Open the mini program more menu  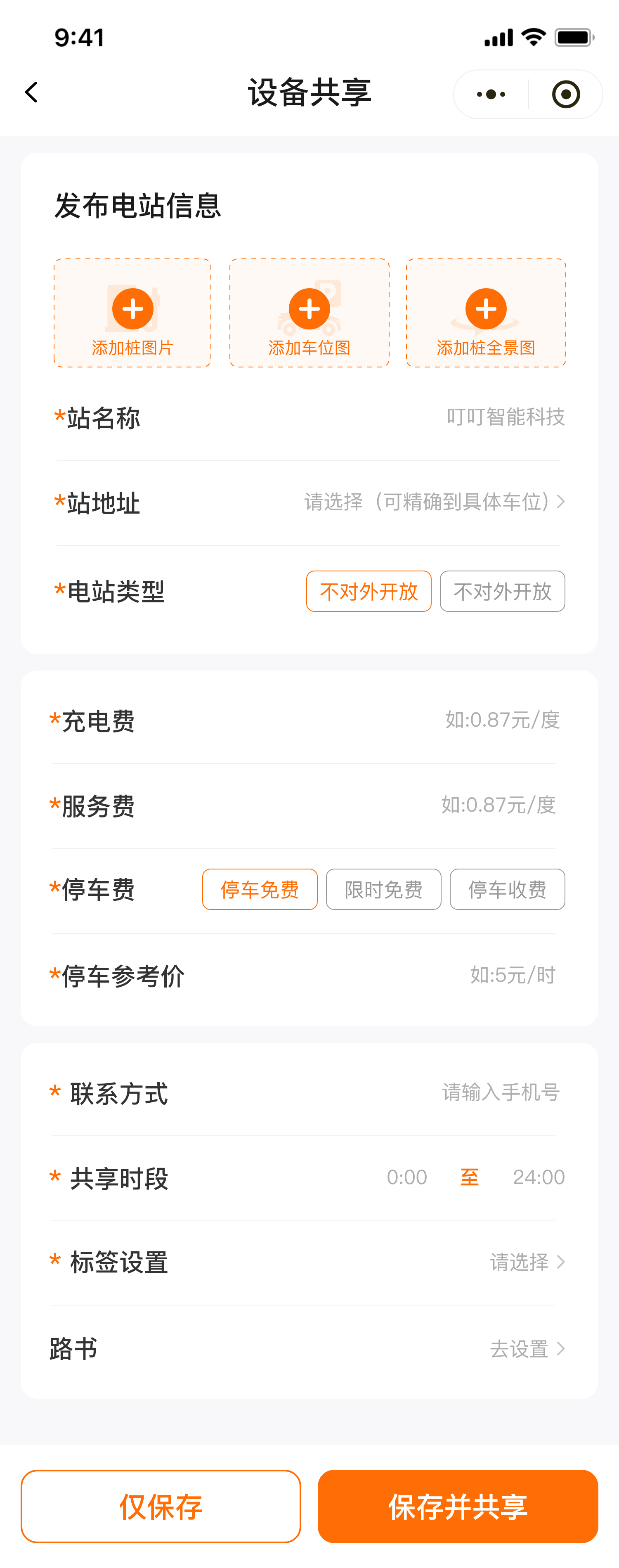(x=491, y=95)
